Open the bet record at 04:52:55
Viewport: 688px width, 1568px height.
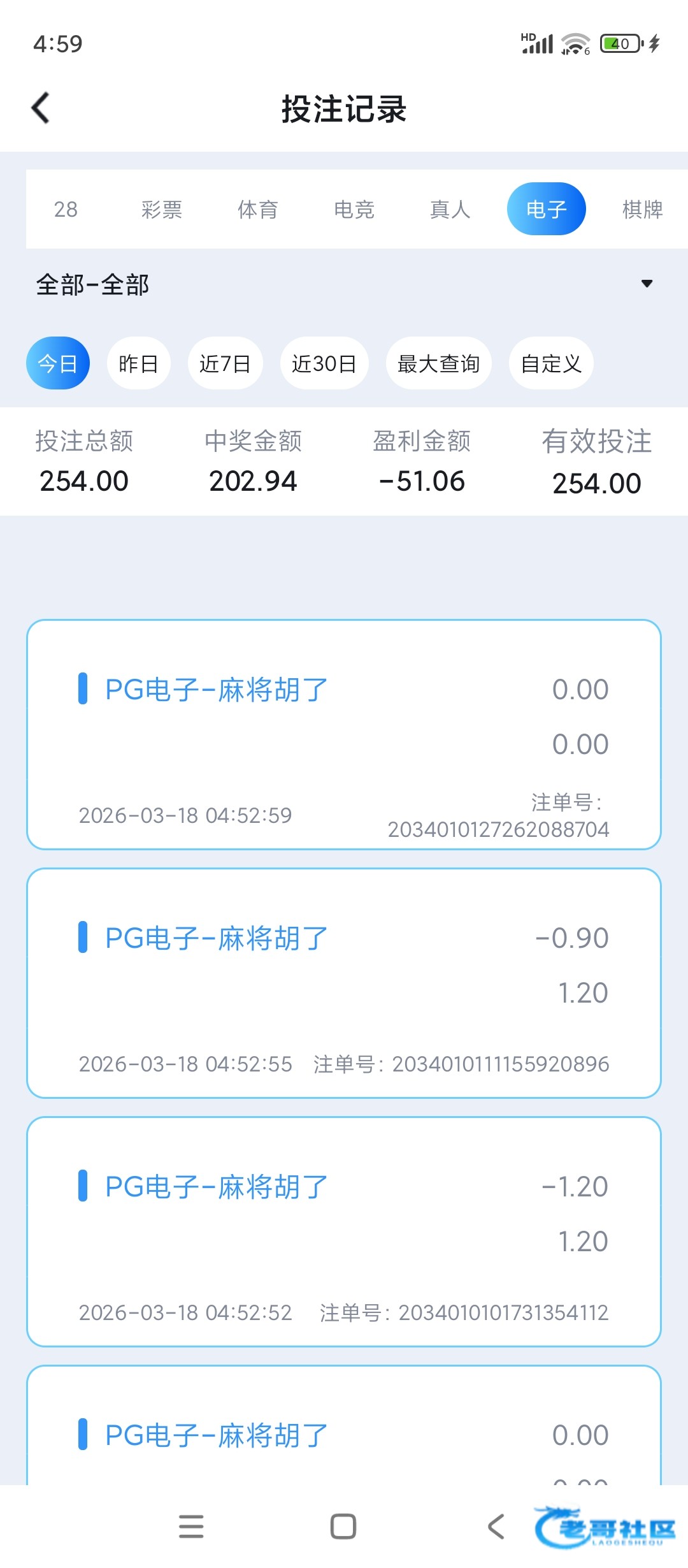click(344, 983)
